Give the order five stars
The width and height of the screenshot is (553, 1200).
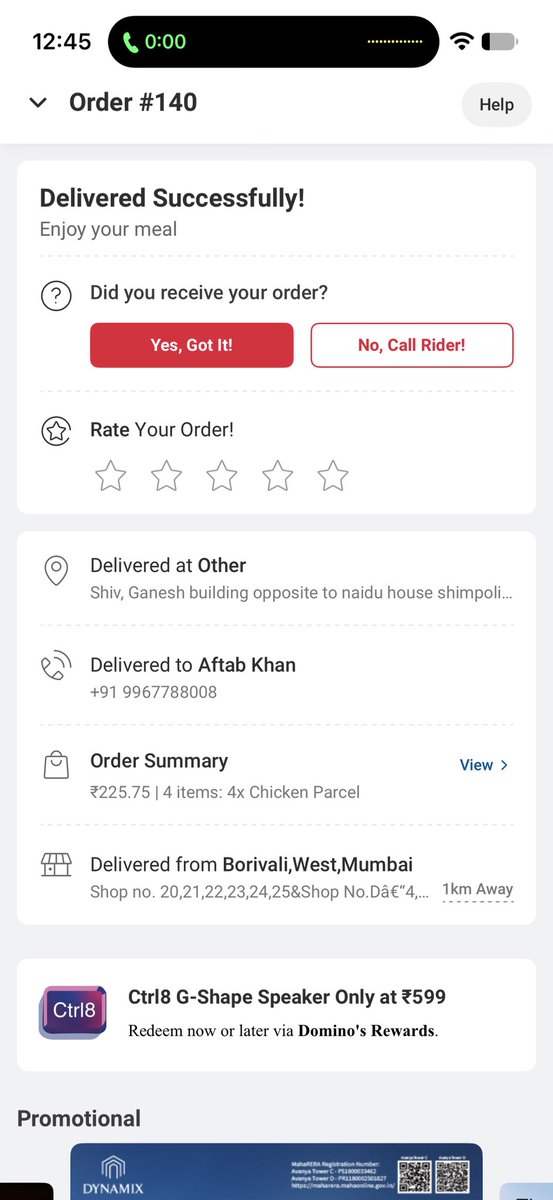(333, 476)
